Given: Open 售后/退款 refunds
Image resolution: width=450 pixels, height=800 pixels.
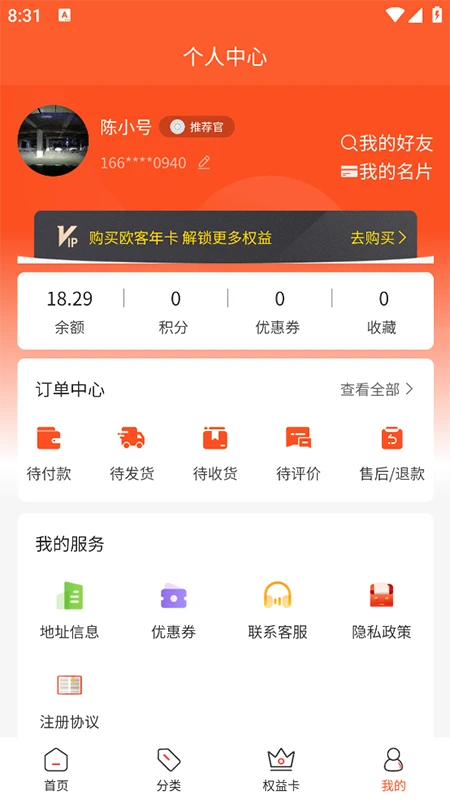Looking at the screenshot, I should coord(392,454).
